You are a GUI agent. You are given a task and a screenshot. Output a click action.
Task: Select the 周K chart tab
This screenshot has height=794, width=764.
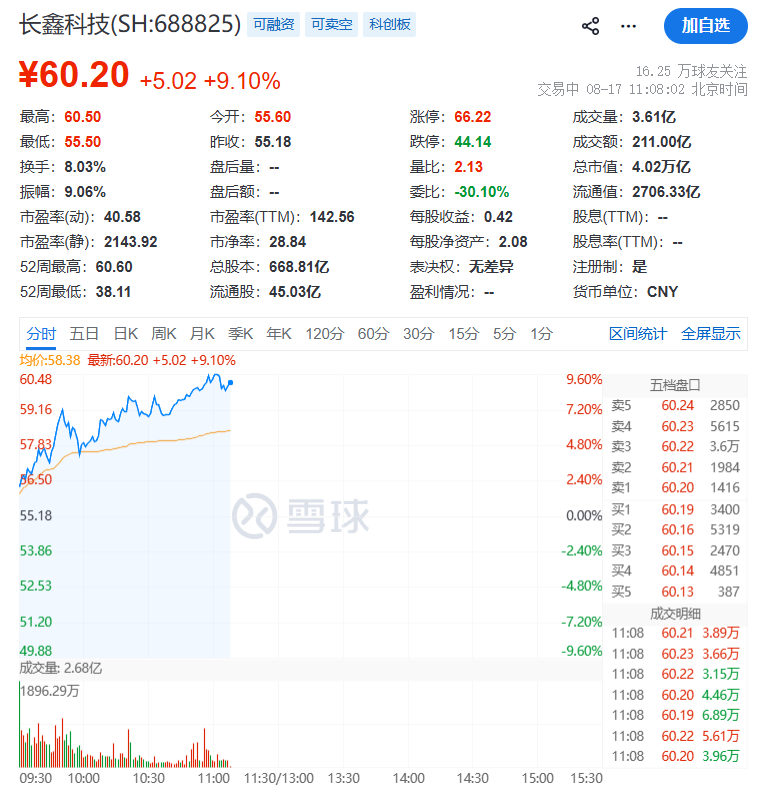tap(164, 334)
